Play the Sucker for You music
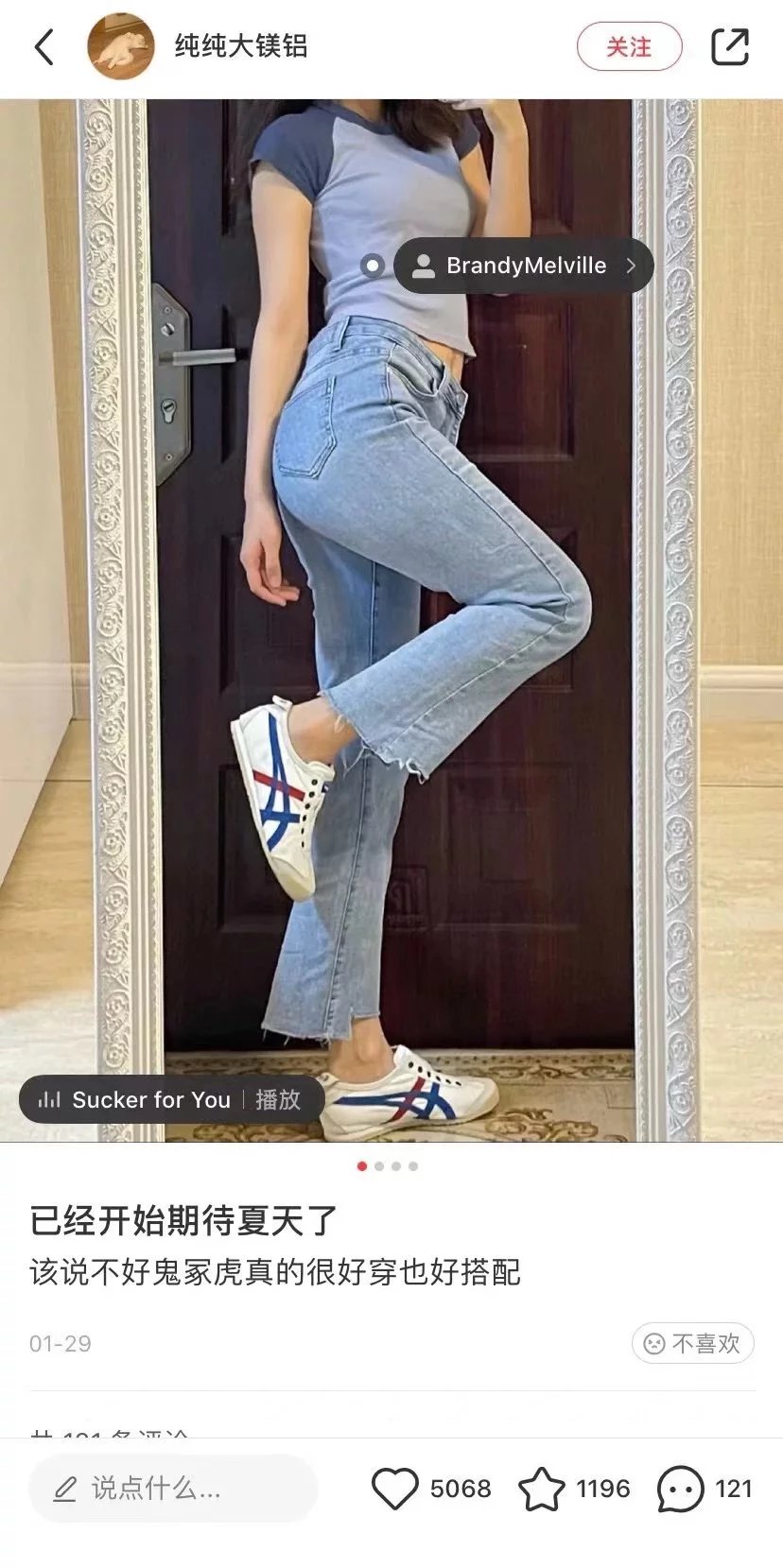Image resolution: width=783 pixels, height=1568 pixels. click(x=170, y=1099)
